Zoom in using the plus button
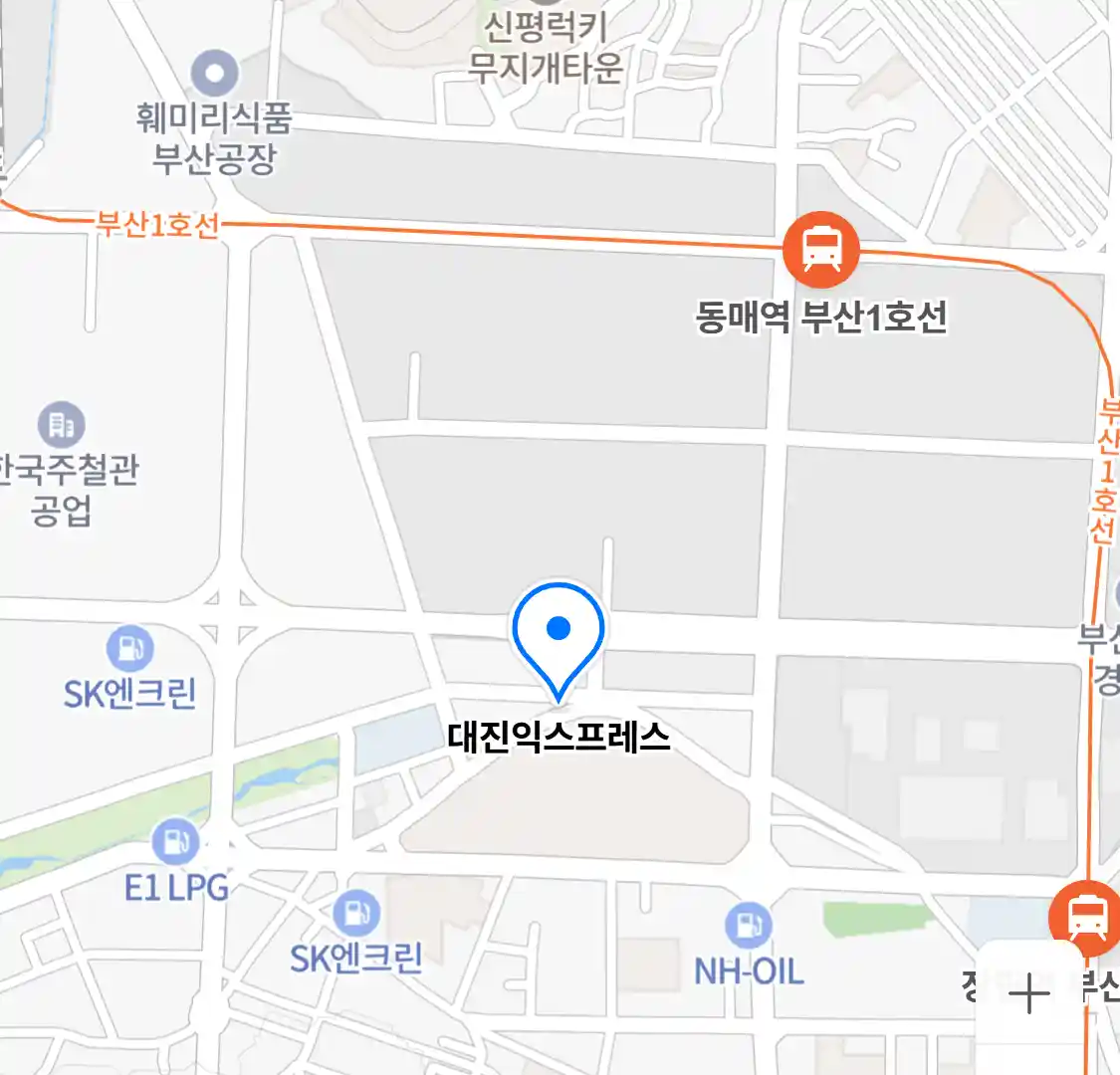This screenshot has height=1075, width=1120. click(x=1028, y=993)
